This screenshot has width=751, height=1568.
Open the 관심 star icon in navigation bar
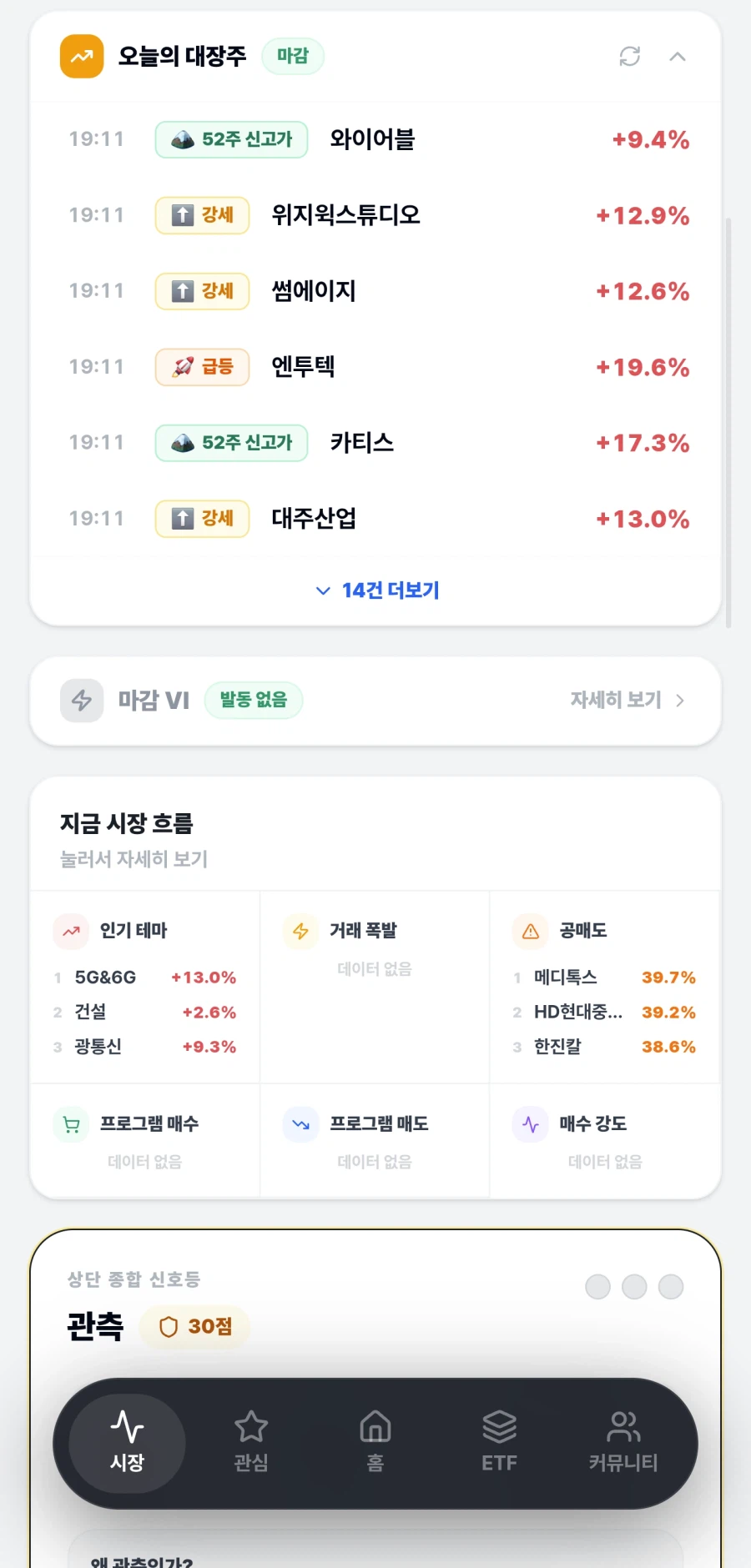click(x=250, y=1444)
